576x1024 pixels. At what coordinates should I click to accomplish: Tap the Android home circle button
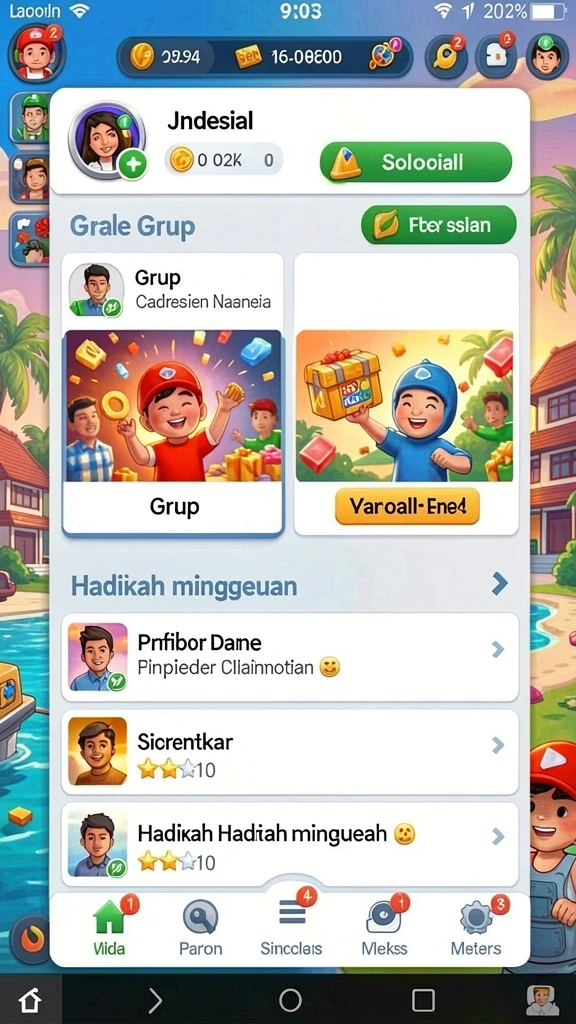[290, 1000]
